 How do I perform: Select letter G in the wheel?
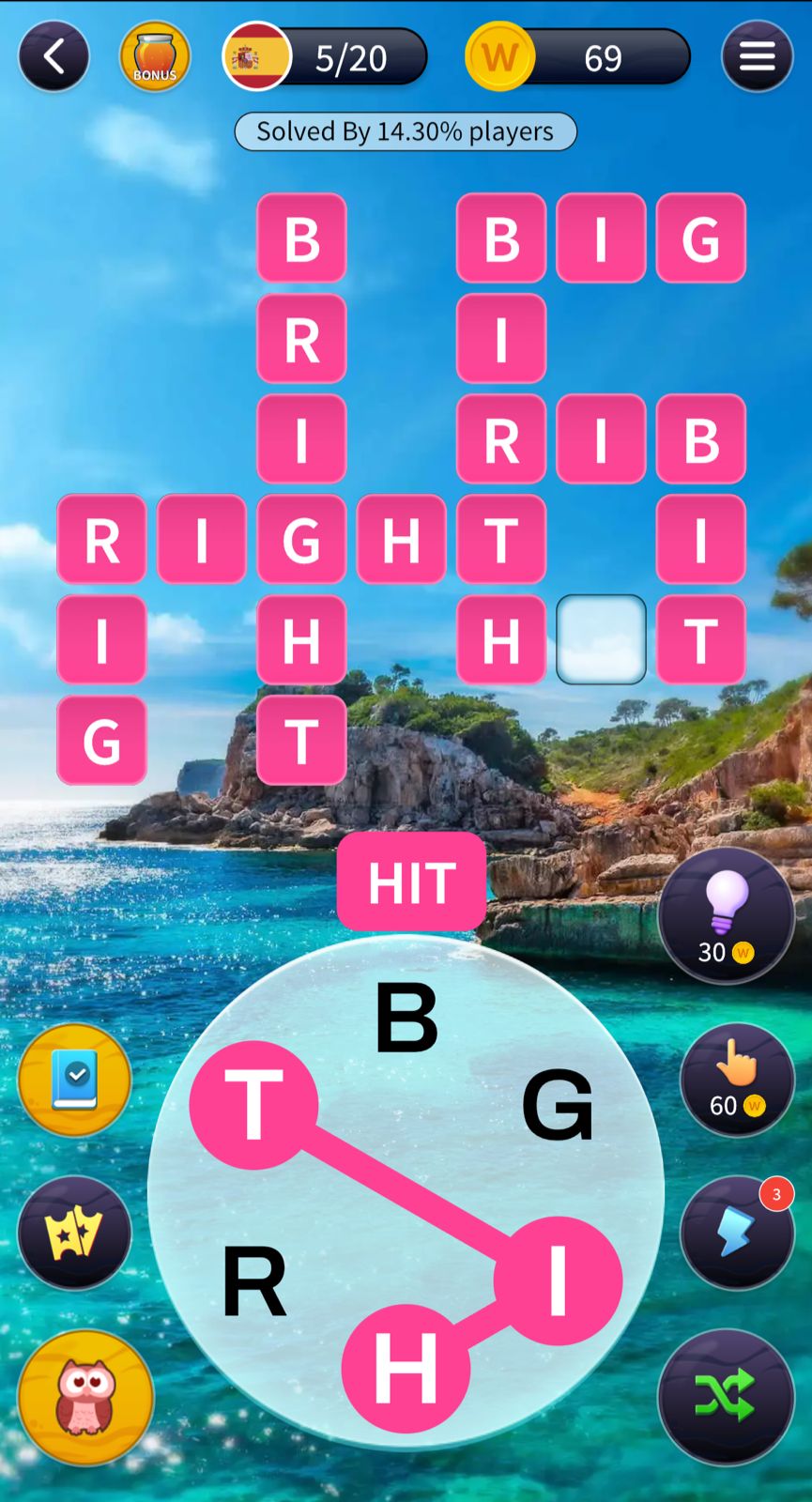click(x=558, y=1106)
